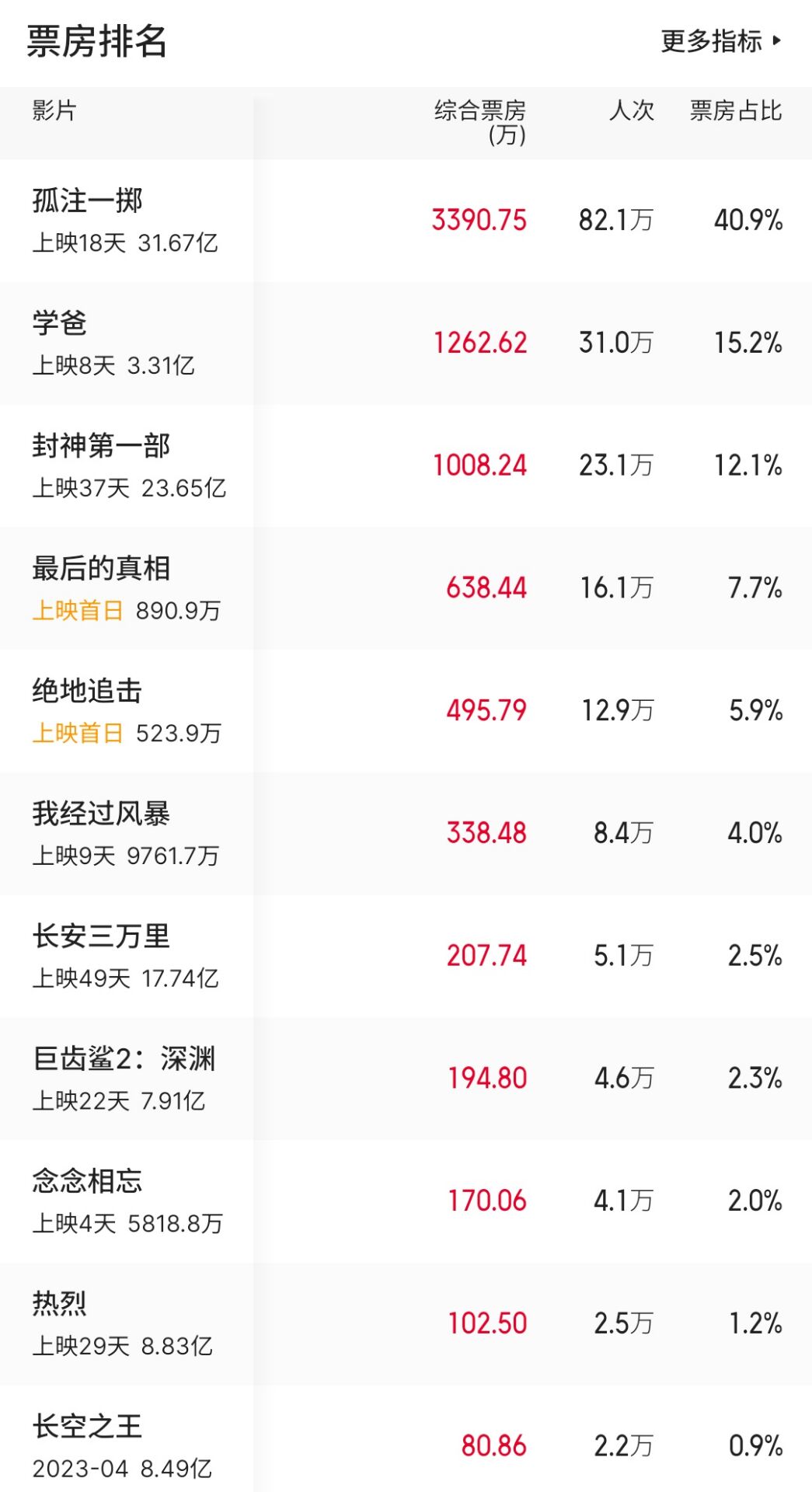Select 巨齿鲨2：深渊 in the ranking

tap(406, 1079)
